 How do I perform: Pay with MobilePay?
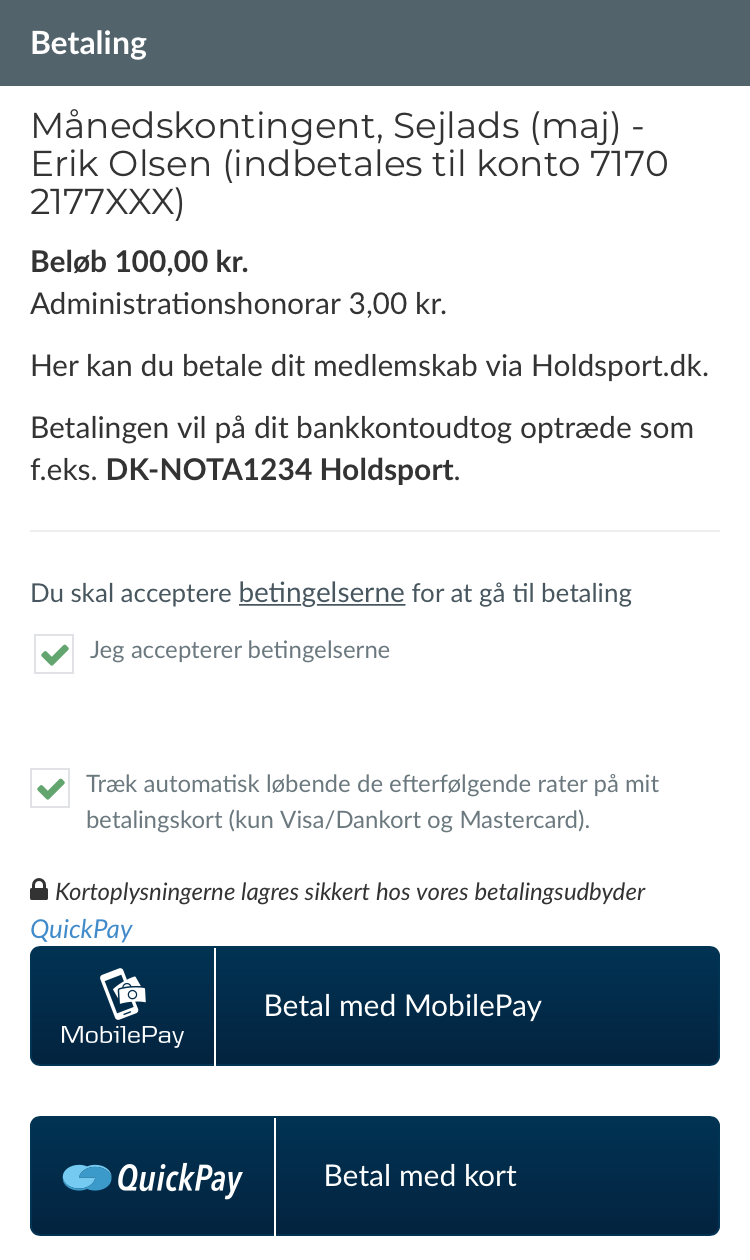375,1006
